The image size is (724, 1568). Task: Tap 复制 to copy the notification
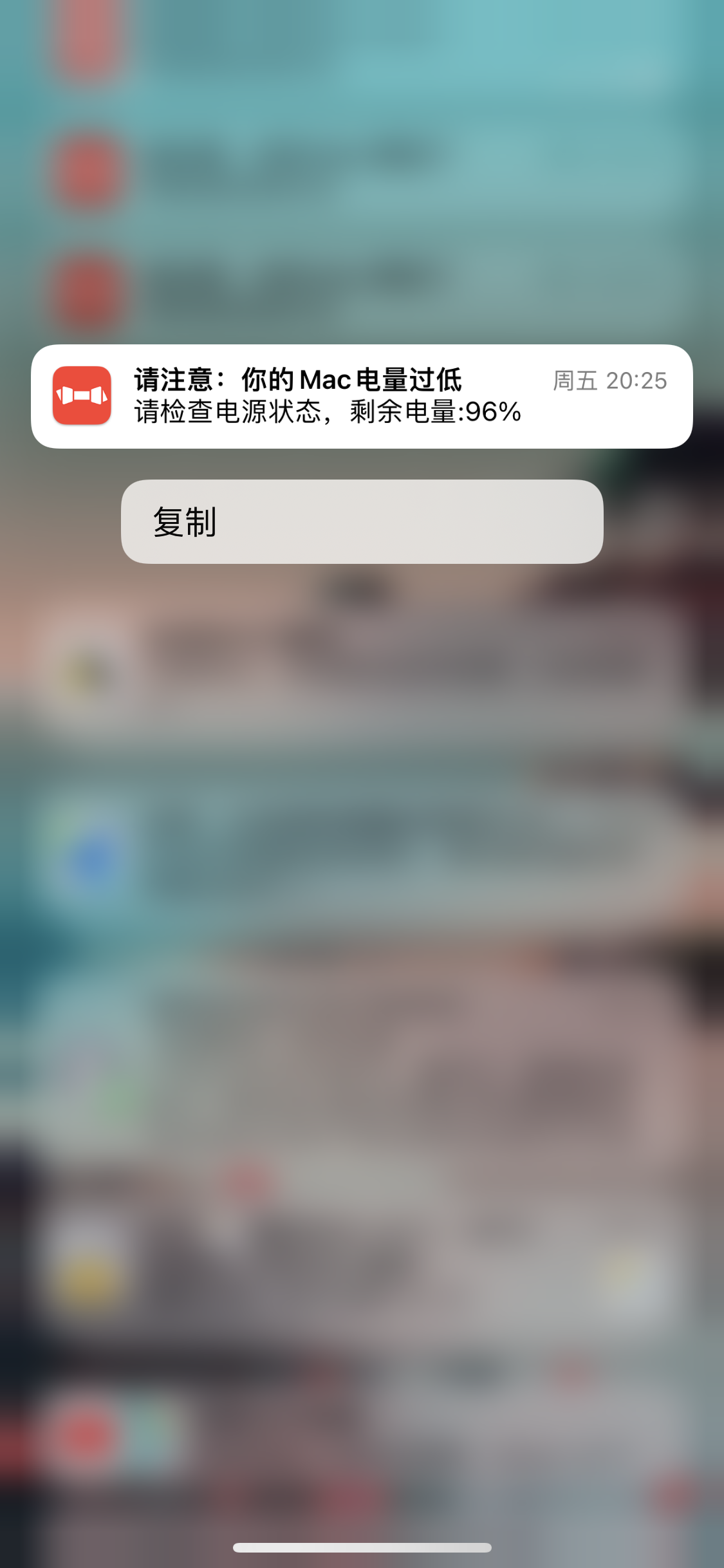(x=361, y=521)
